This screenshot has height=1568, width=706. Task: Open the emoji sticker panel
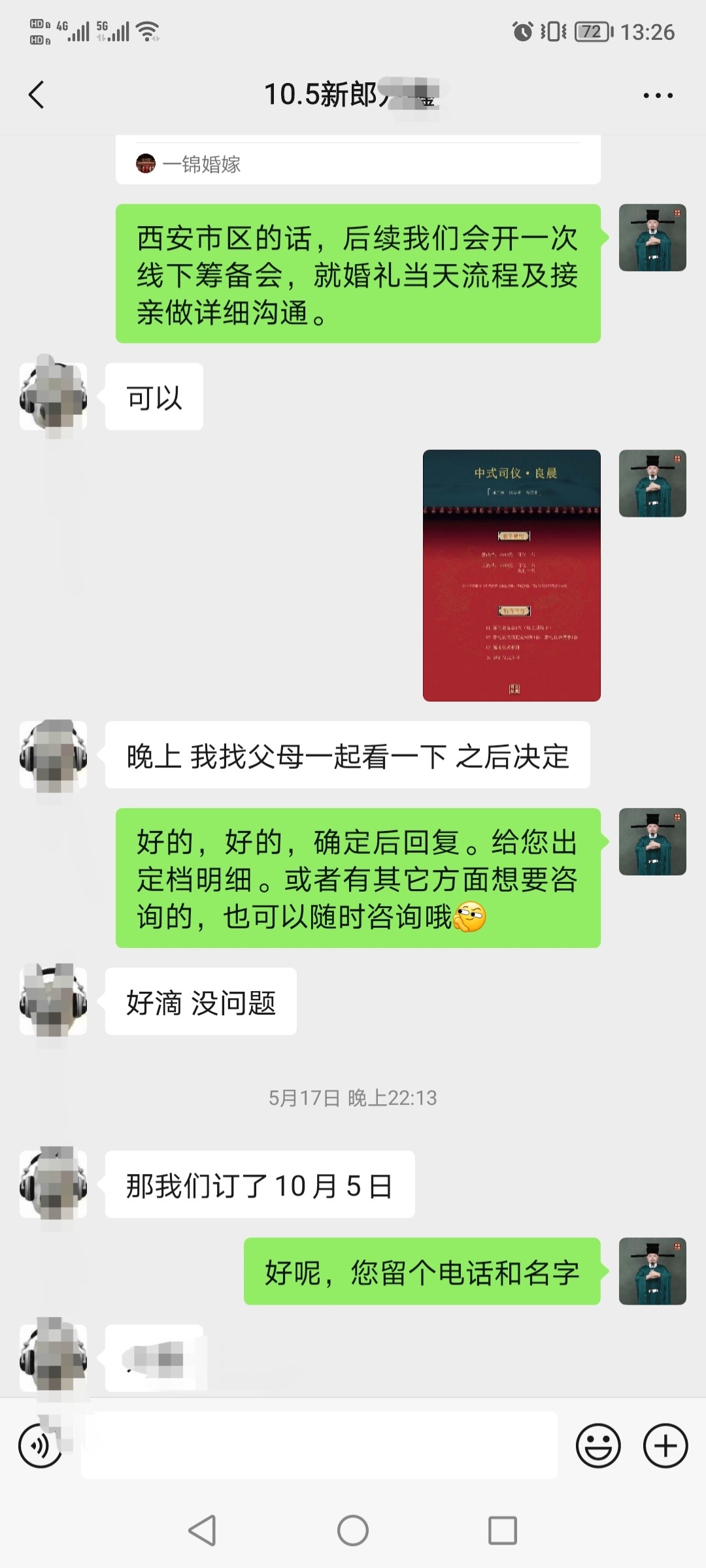[x=597, y=1446]
